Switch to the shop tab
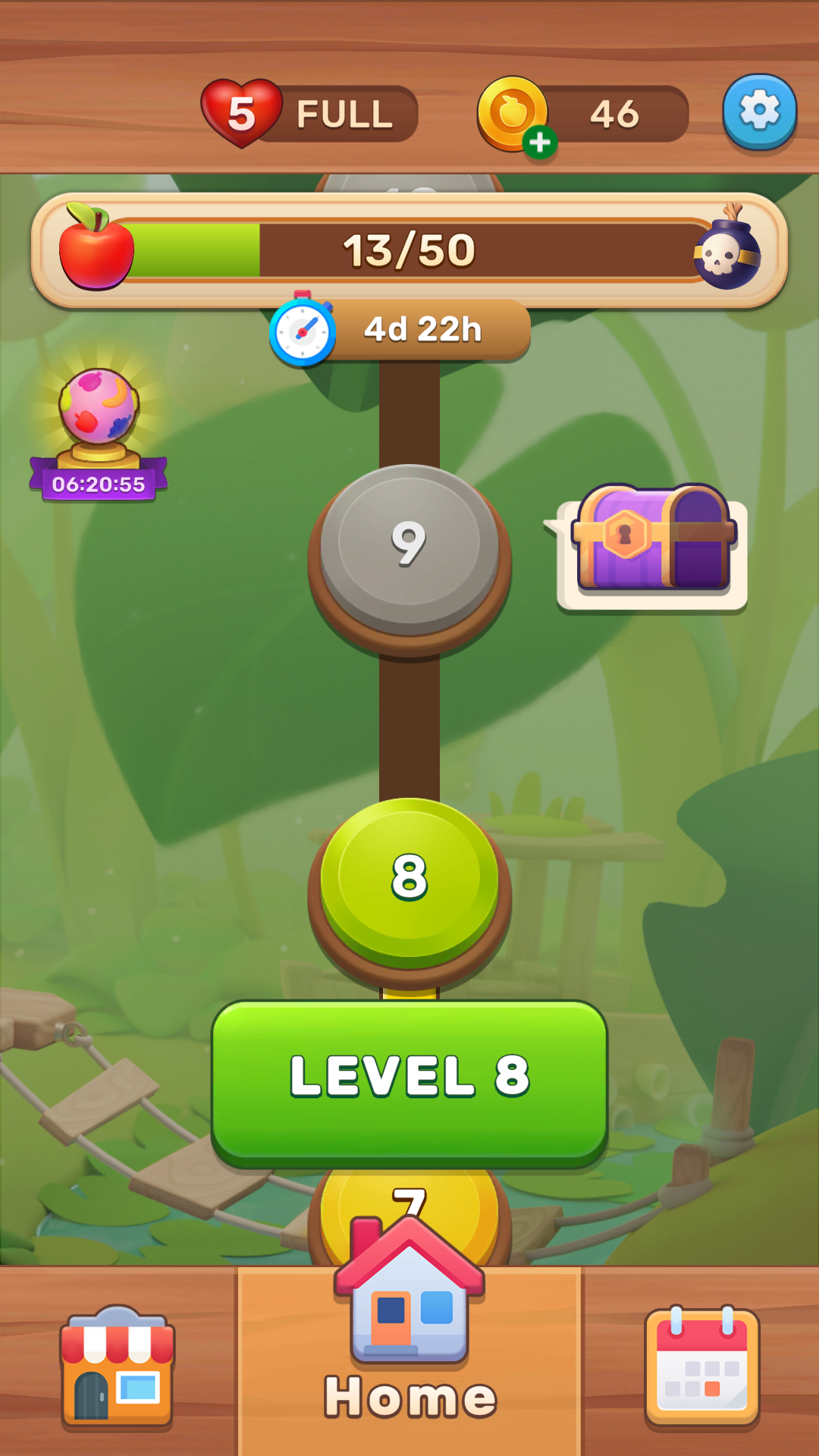 coord(118,1365)
